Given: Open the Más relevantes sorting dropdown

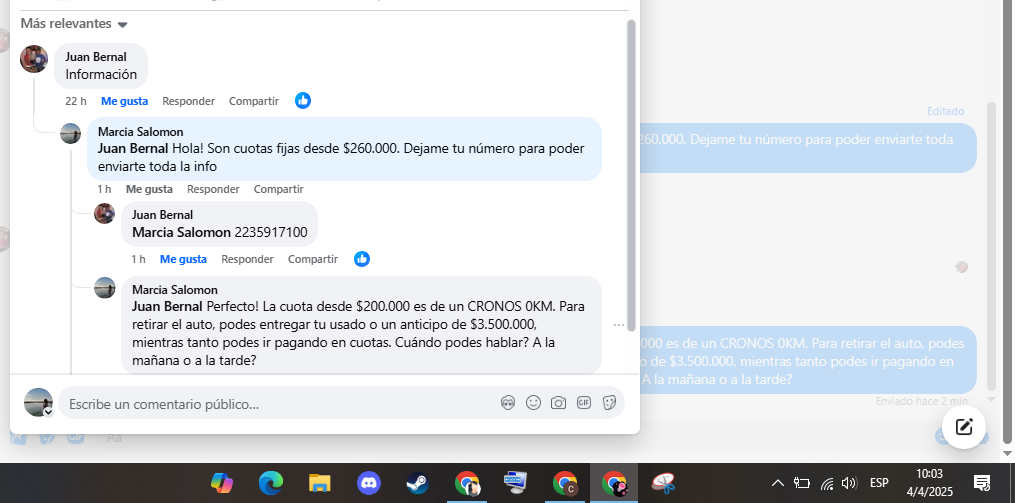Looking at the screenshot, I should 74,24.
